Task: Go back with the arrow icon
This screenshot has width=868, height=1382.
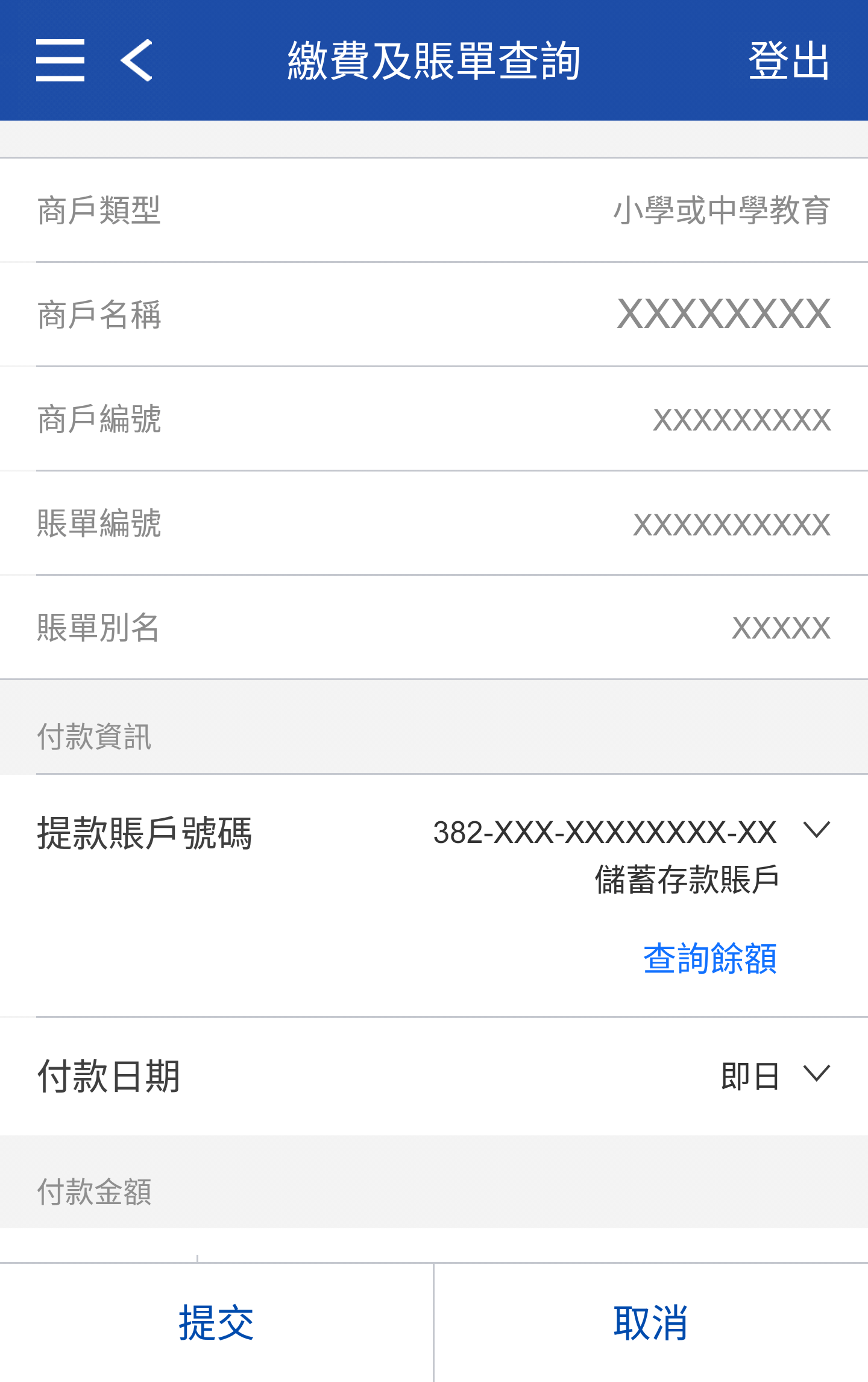Action: click(x=137, y=60)
